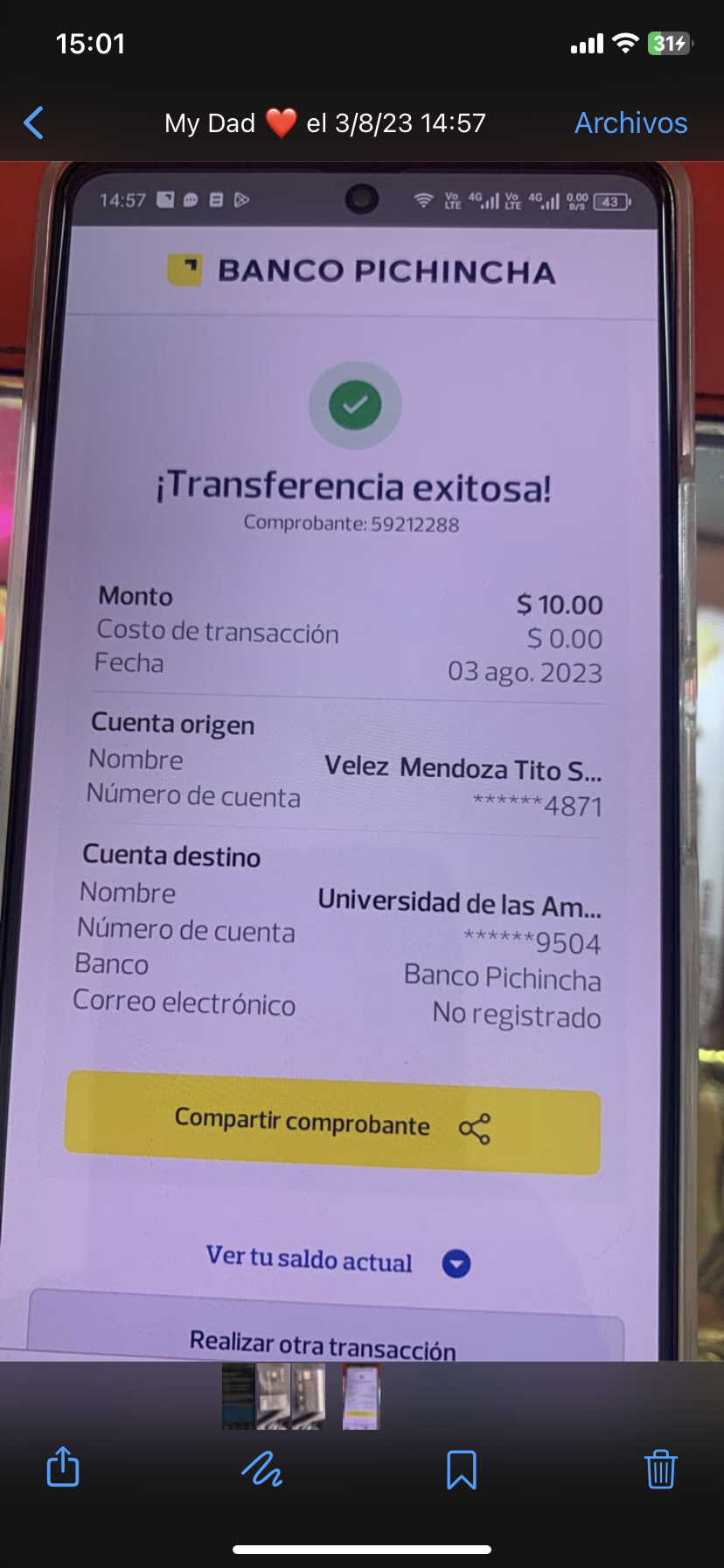The height and width of the screenshot is (1568, 724).
Task: Open Archivos media list
Action: click(x=630, y=123)
